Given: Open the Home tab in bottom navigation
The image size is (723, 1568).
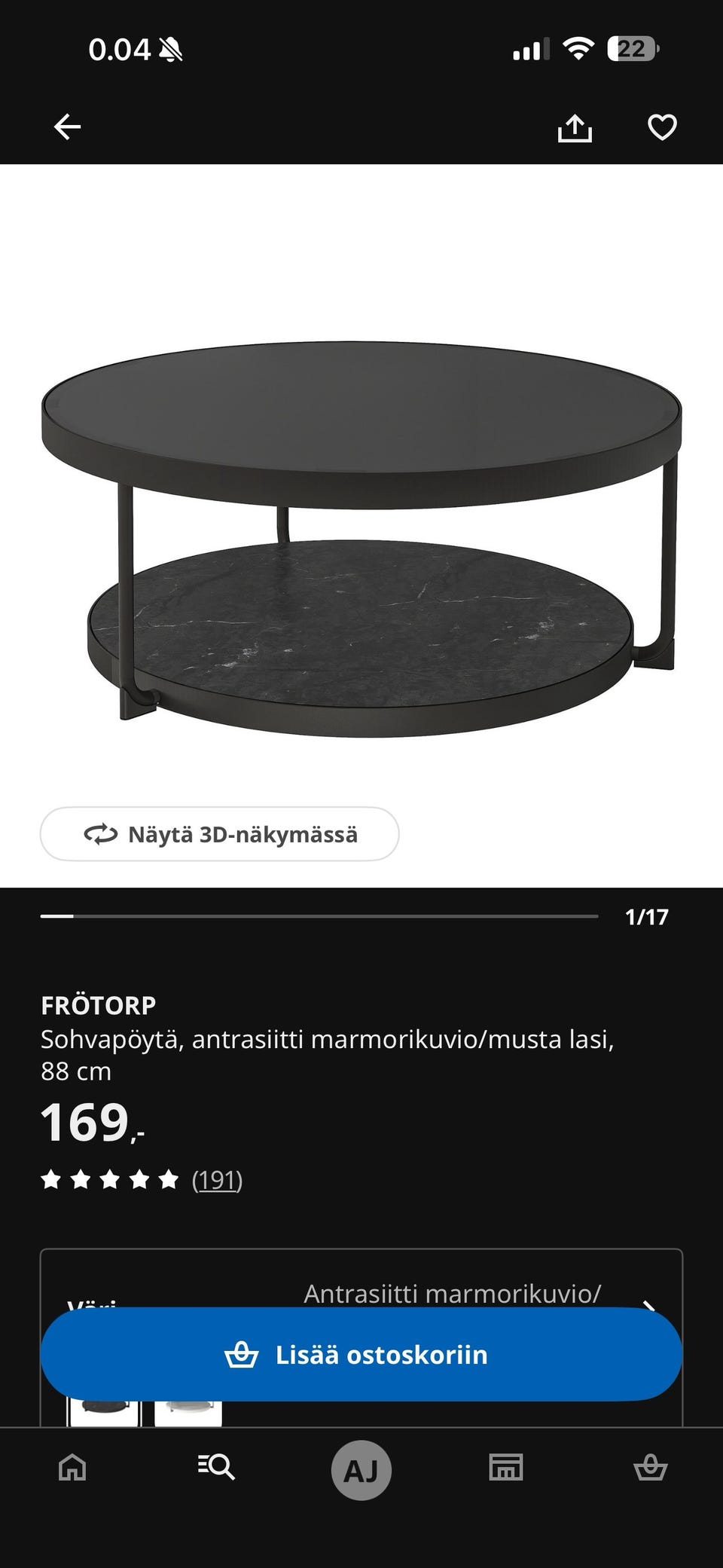Looking at the screenshot, I should [72, 1466].
